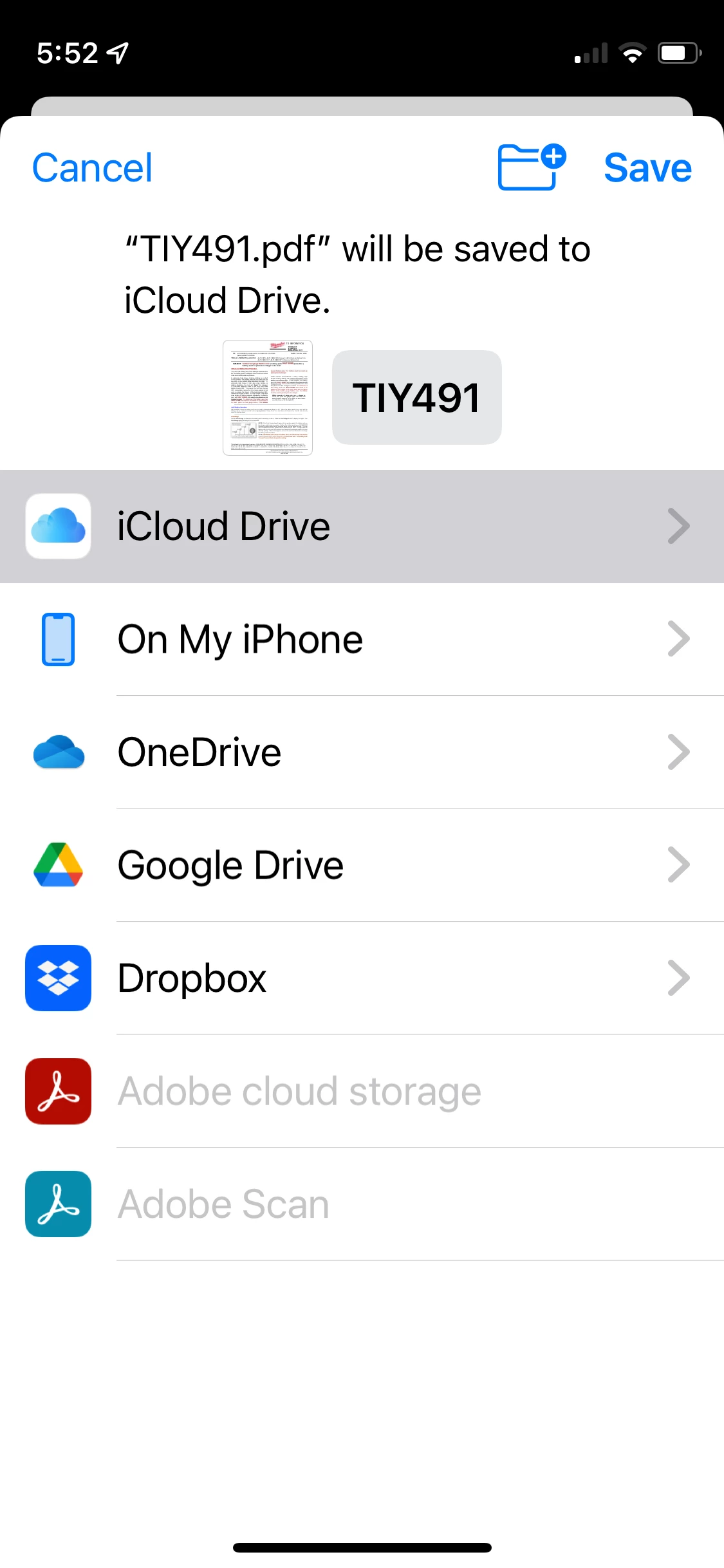Create a new folder
Screen dimensions: 724x1568
click(x=531, y=167)
